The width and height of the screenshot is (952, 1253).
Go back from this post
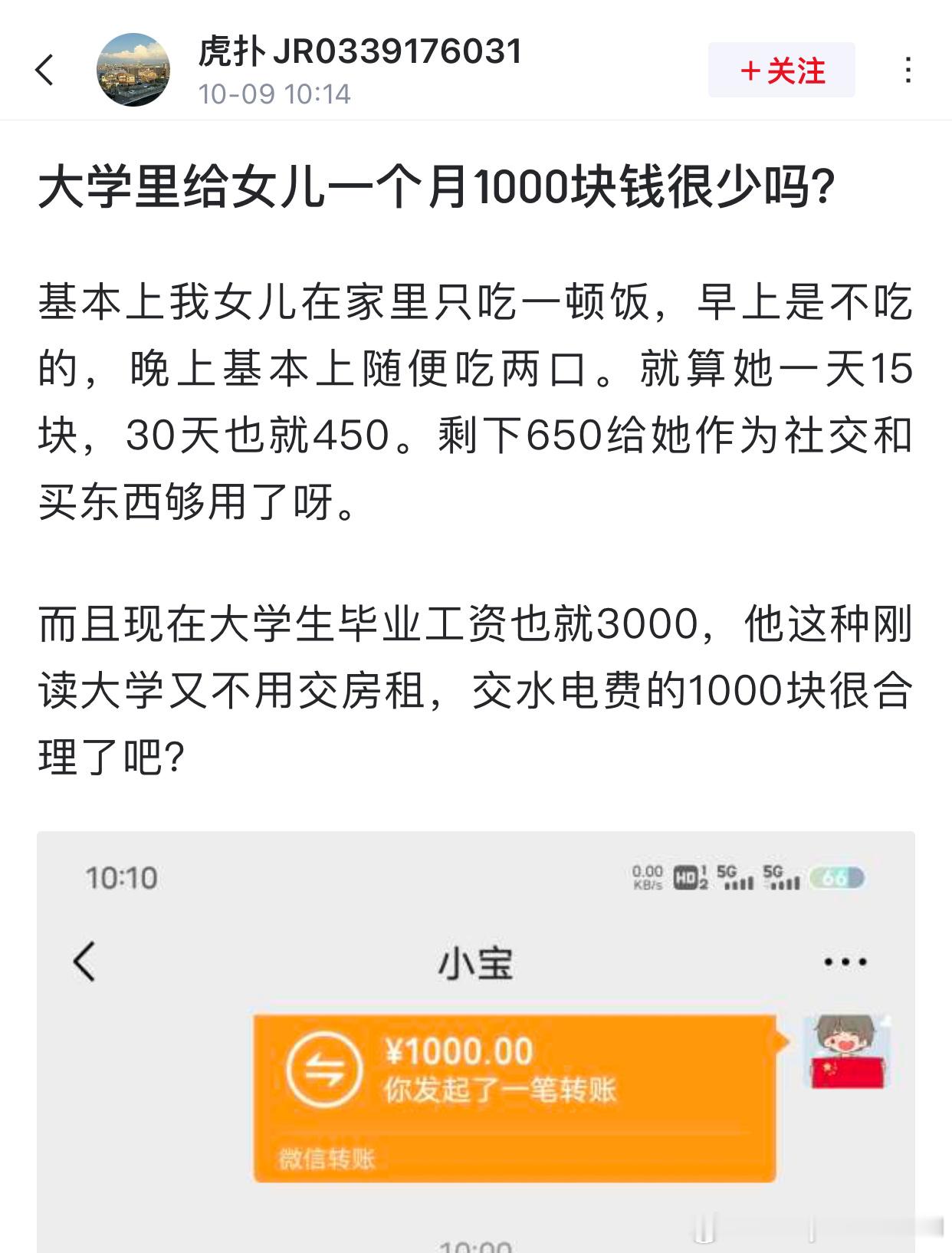[45, 70]
